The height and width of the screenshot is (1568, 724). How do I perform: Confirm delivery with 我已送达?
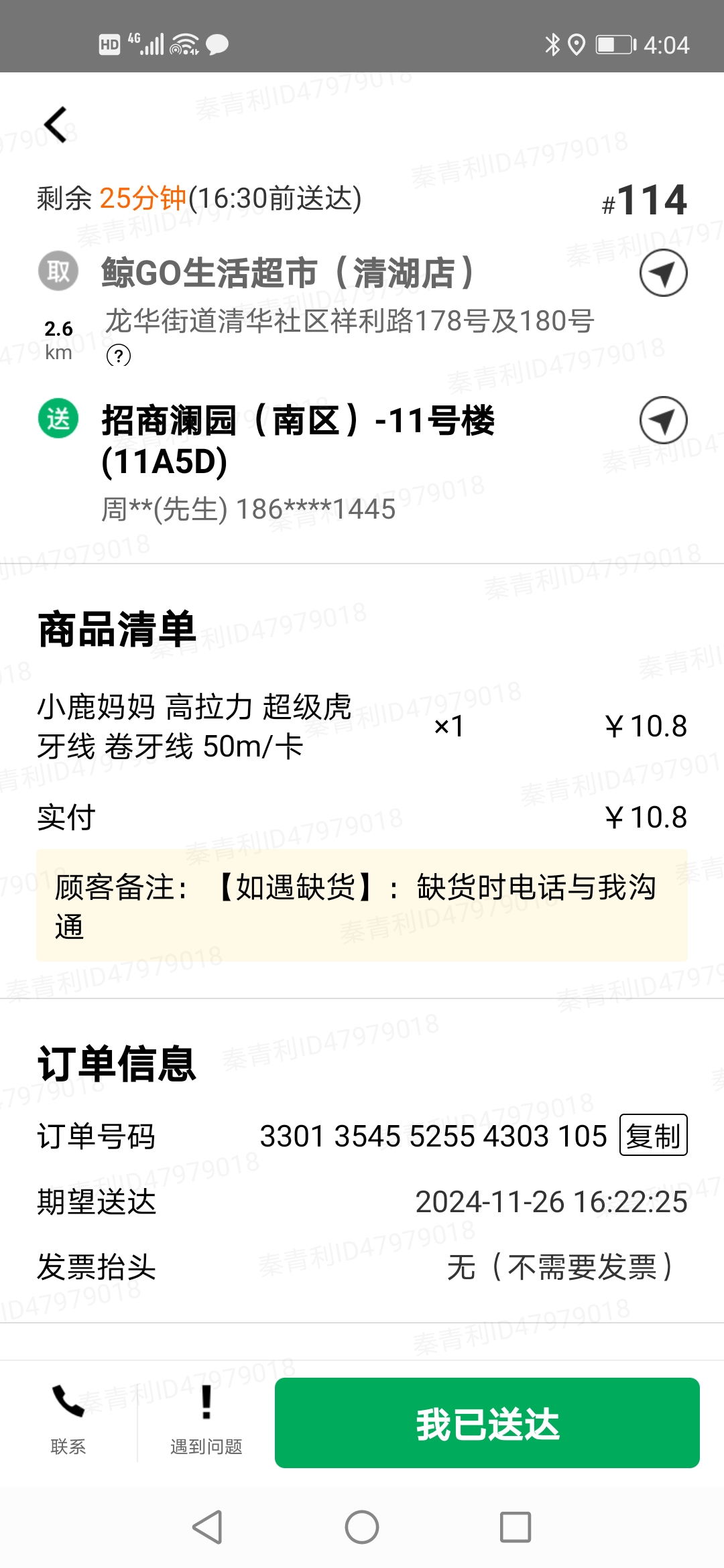[487, 1423]
